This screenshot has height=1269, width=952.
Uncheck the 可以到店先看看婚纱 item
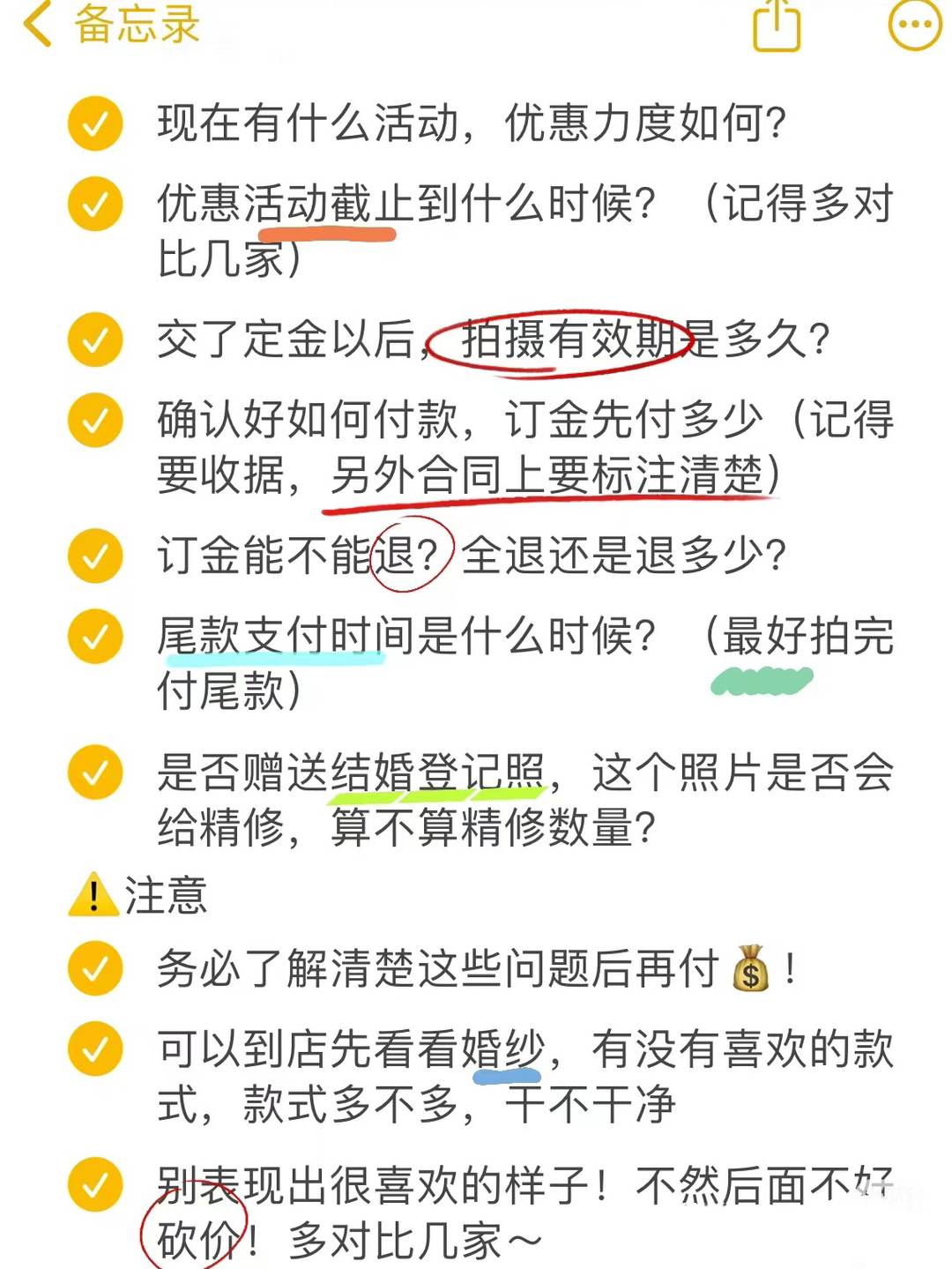click(95, 1049)
